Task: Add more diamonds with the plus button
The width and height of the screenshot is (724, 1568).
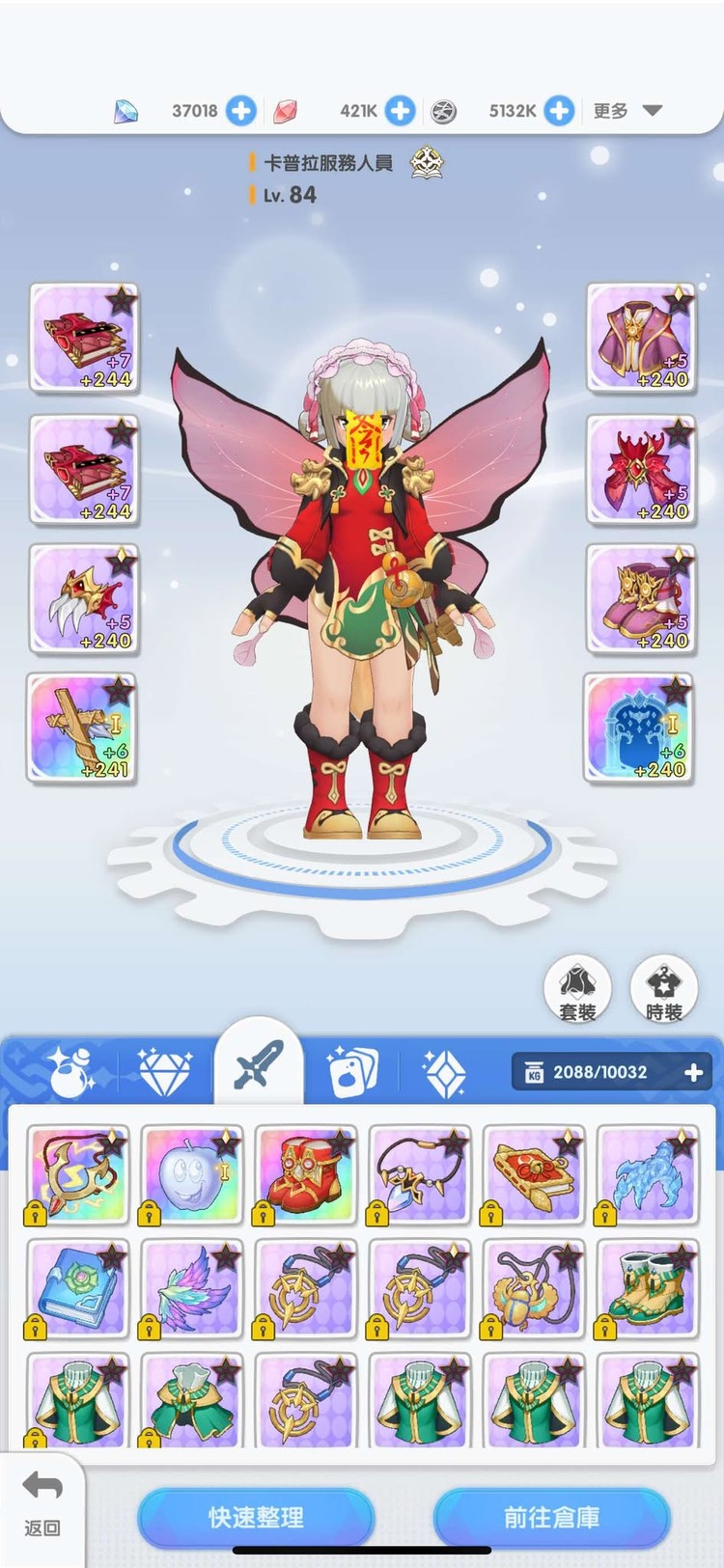Action: 241,111
